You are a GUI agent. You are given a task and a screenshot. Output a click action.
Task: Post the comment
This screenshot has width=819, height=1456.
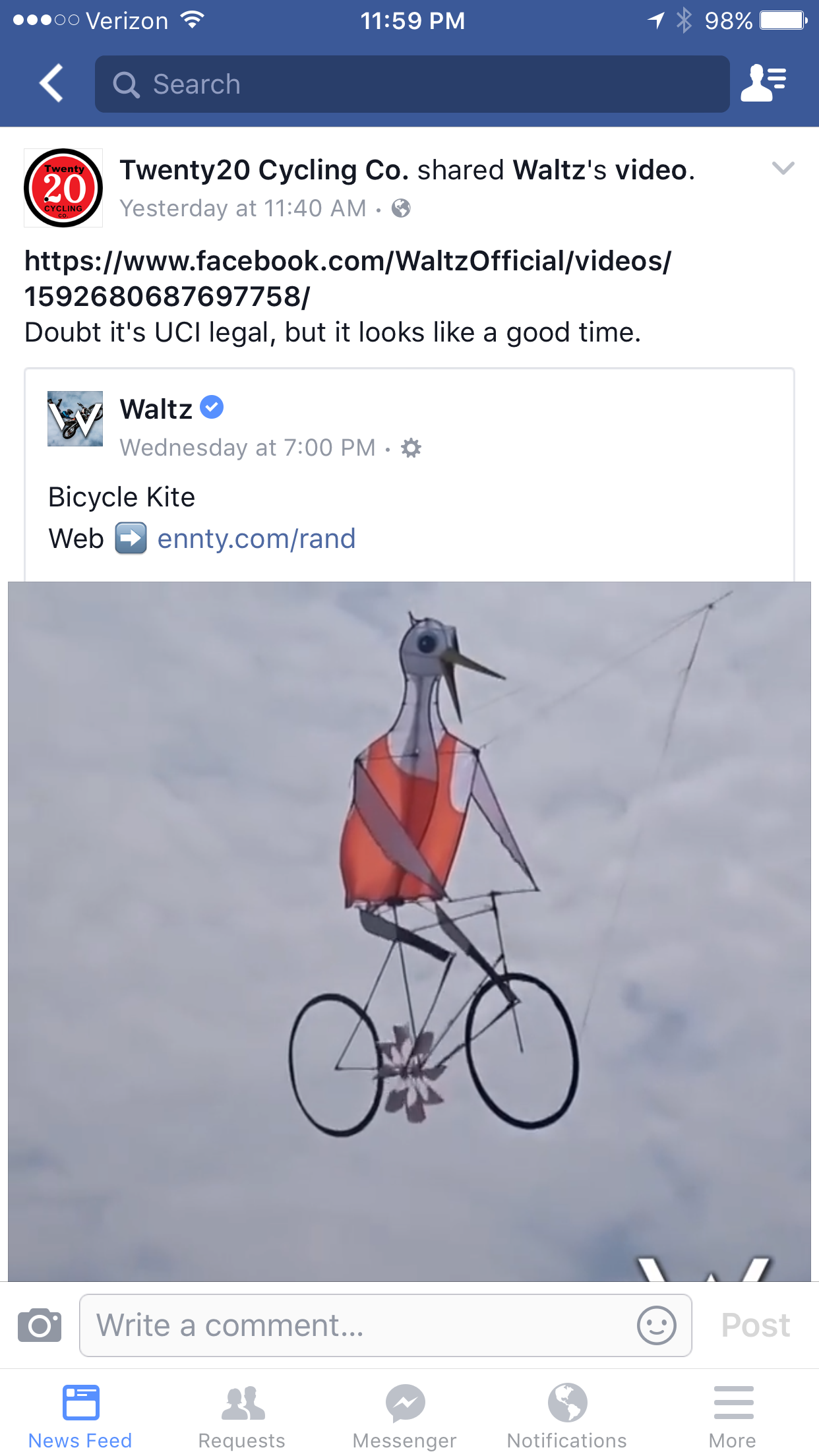755,1325
